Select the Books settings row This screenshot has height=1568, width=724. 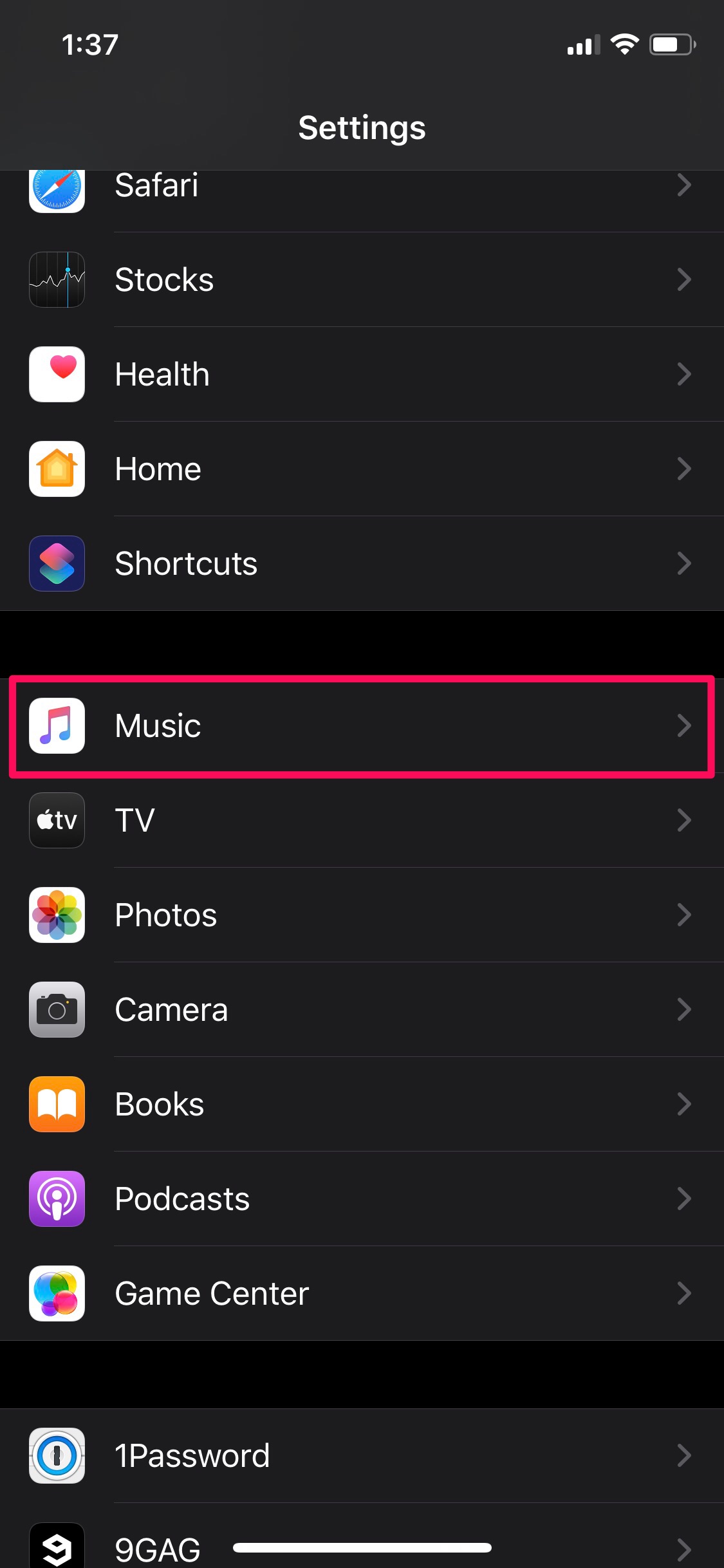[360, 1104]
